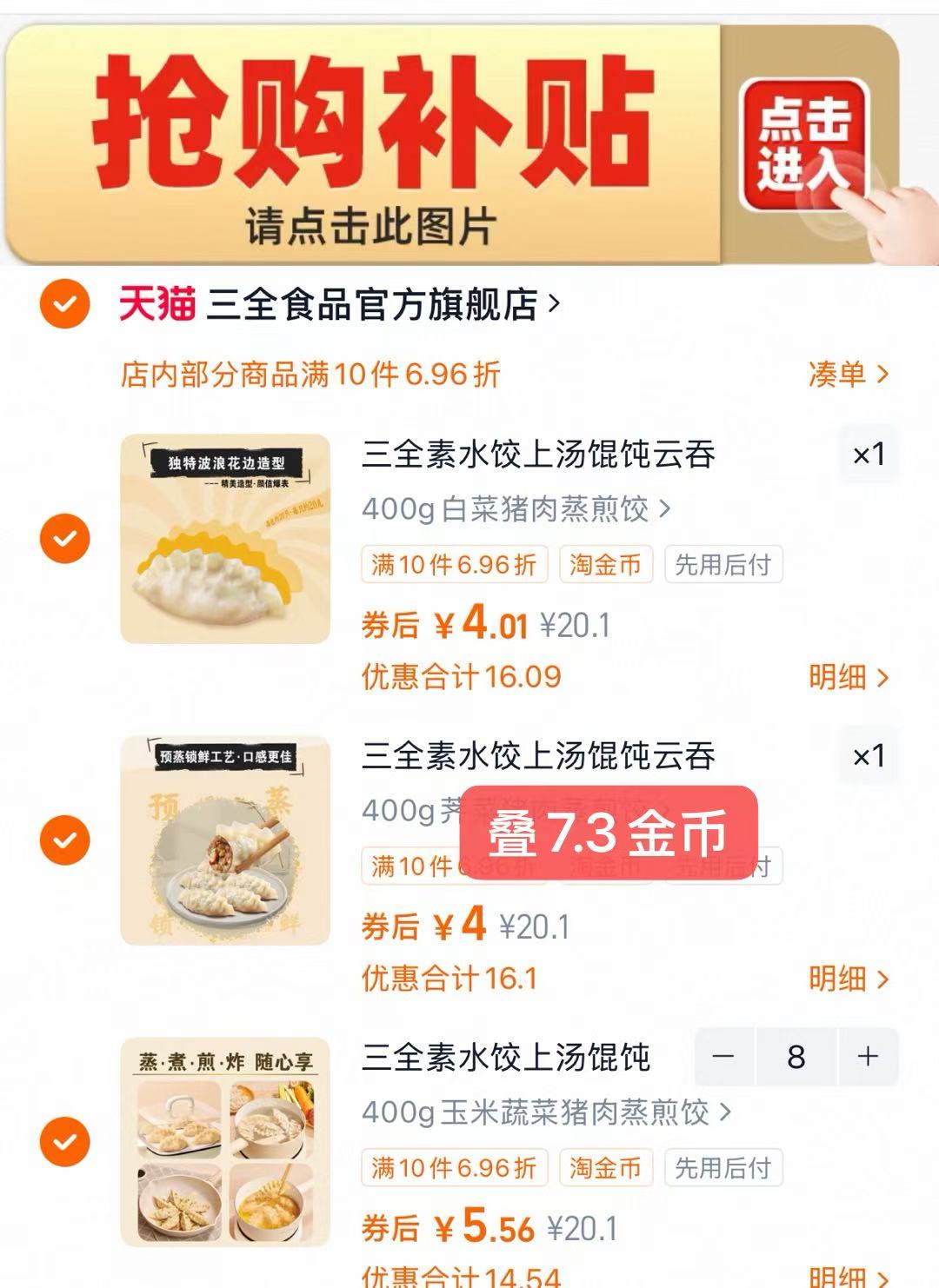Increase quantity with the plus stepper
Viewport: 939px width, 1288px height.
tap(866, 1056)
